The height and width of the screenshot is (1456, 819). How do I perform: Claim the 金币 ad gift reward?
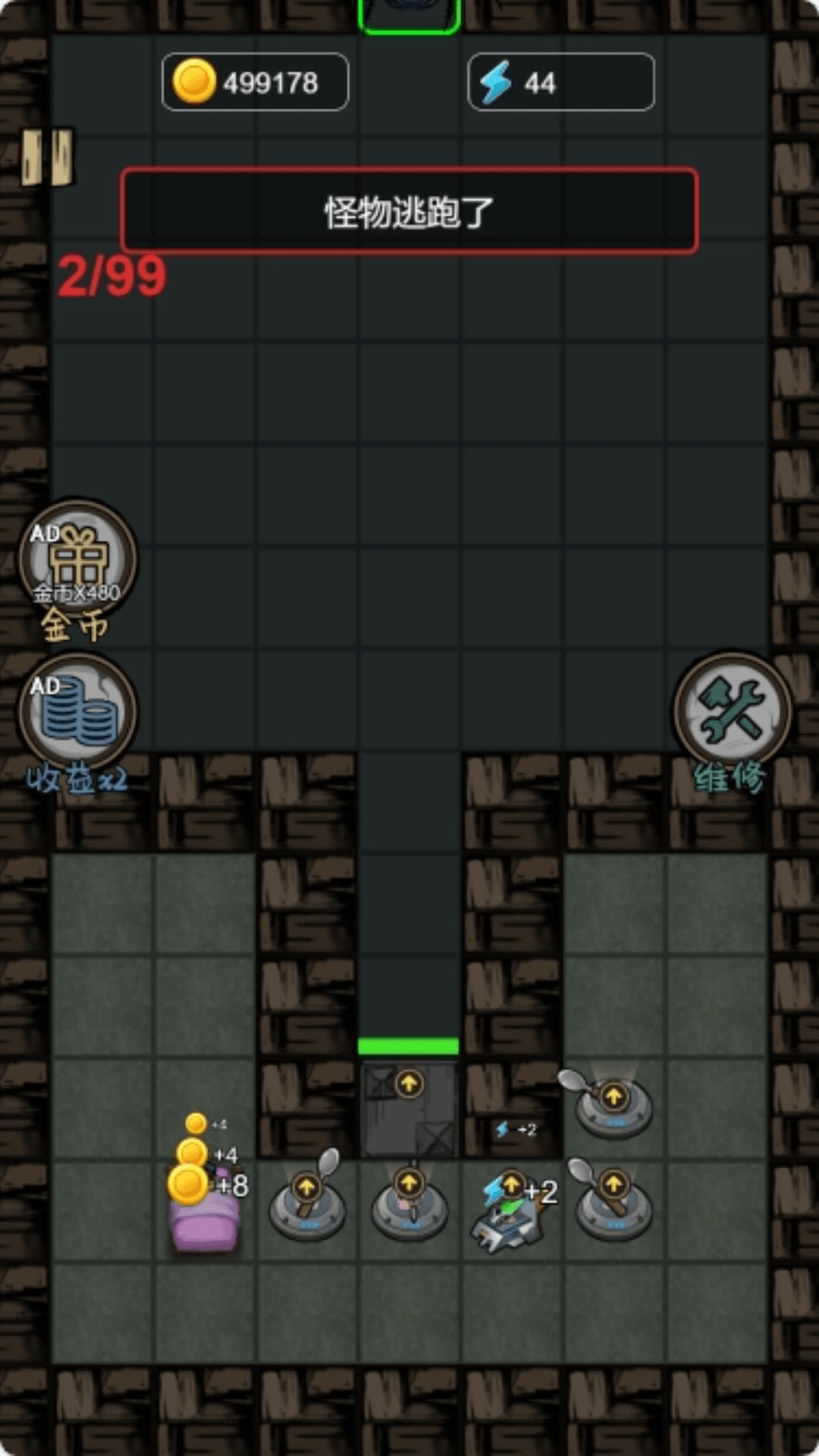click(x=77, y=560)
